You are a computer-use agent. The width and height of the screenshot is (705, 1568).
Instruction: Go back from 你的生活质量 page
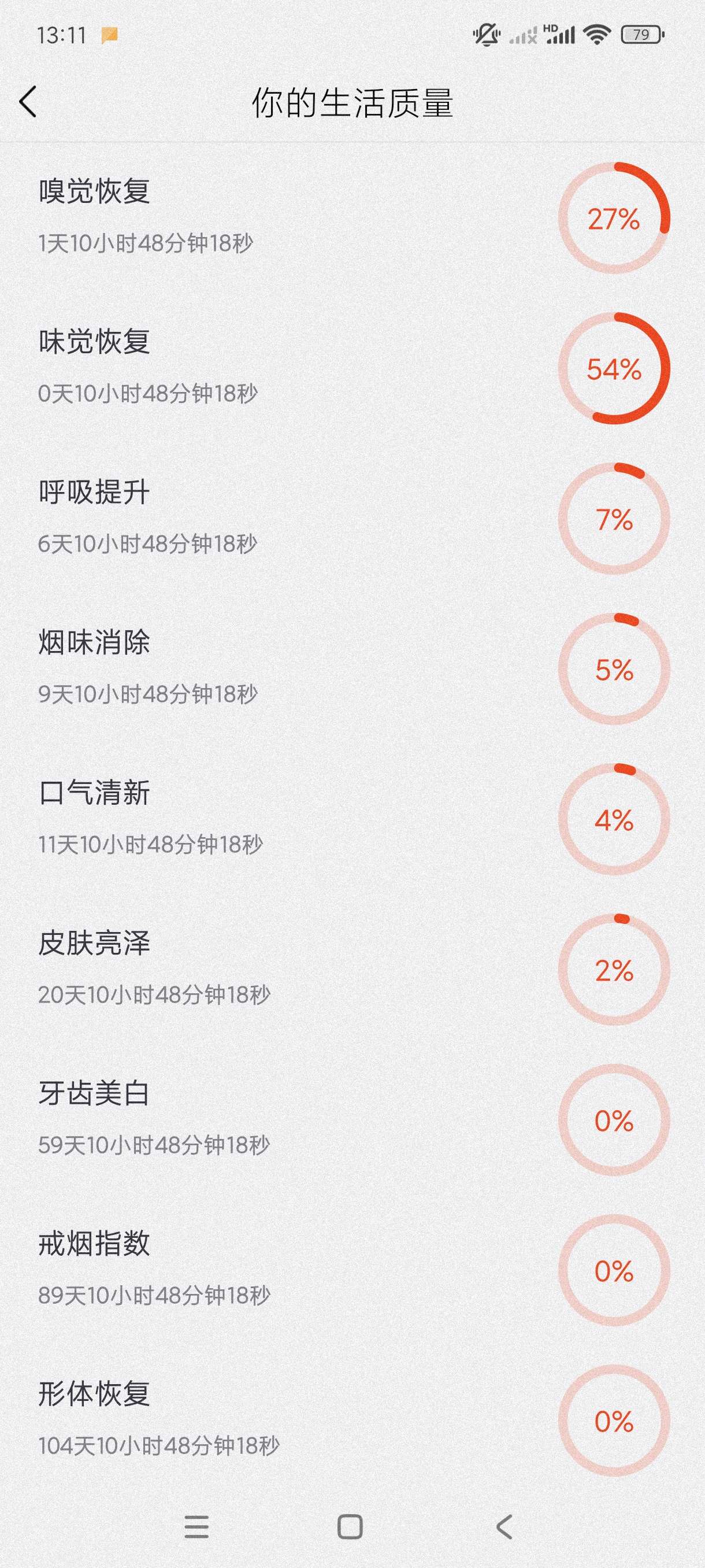(x=28, y=102)
